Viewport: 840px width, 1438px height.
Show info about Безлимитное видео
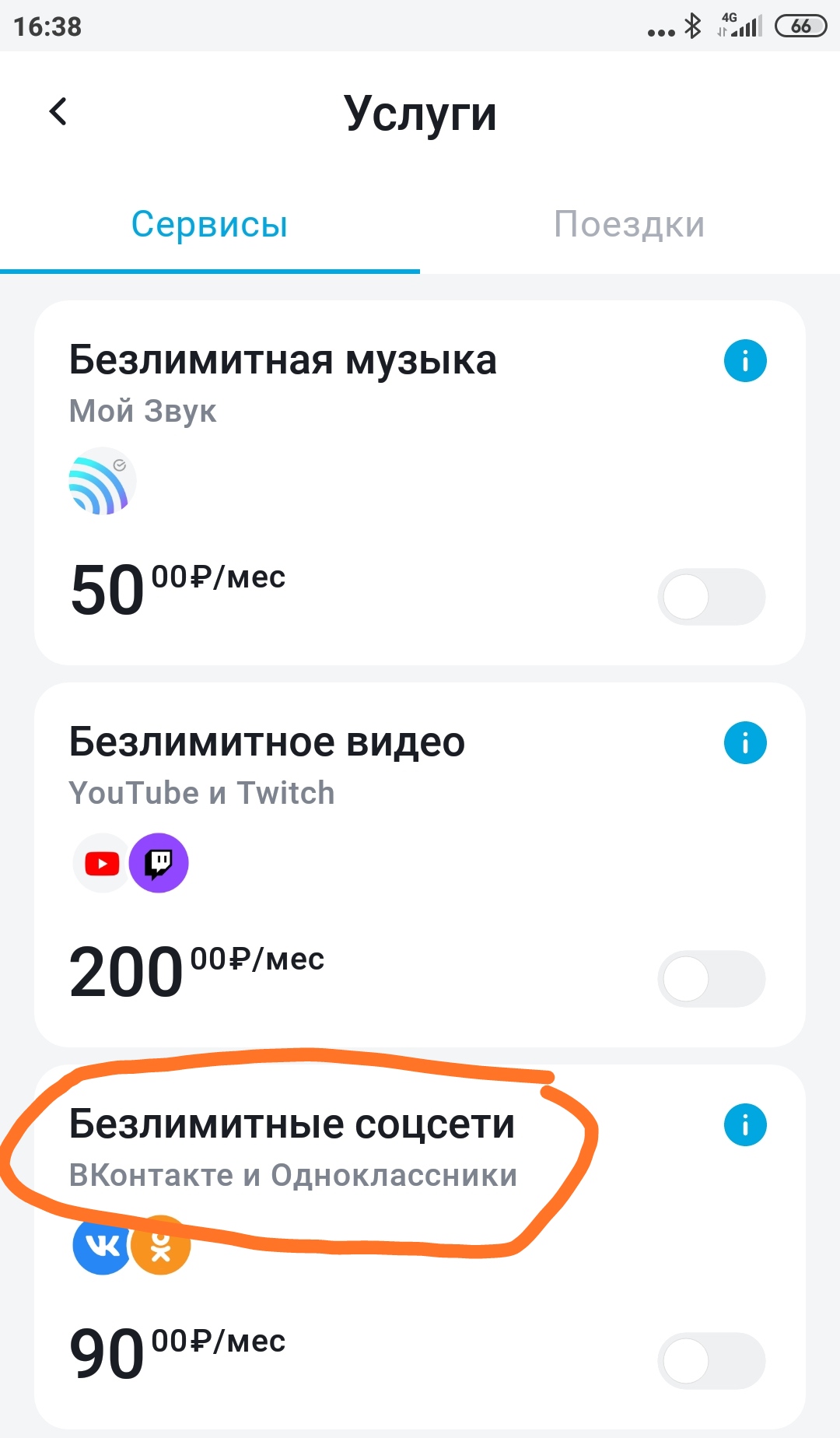(x=745, y=742)
